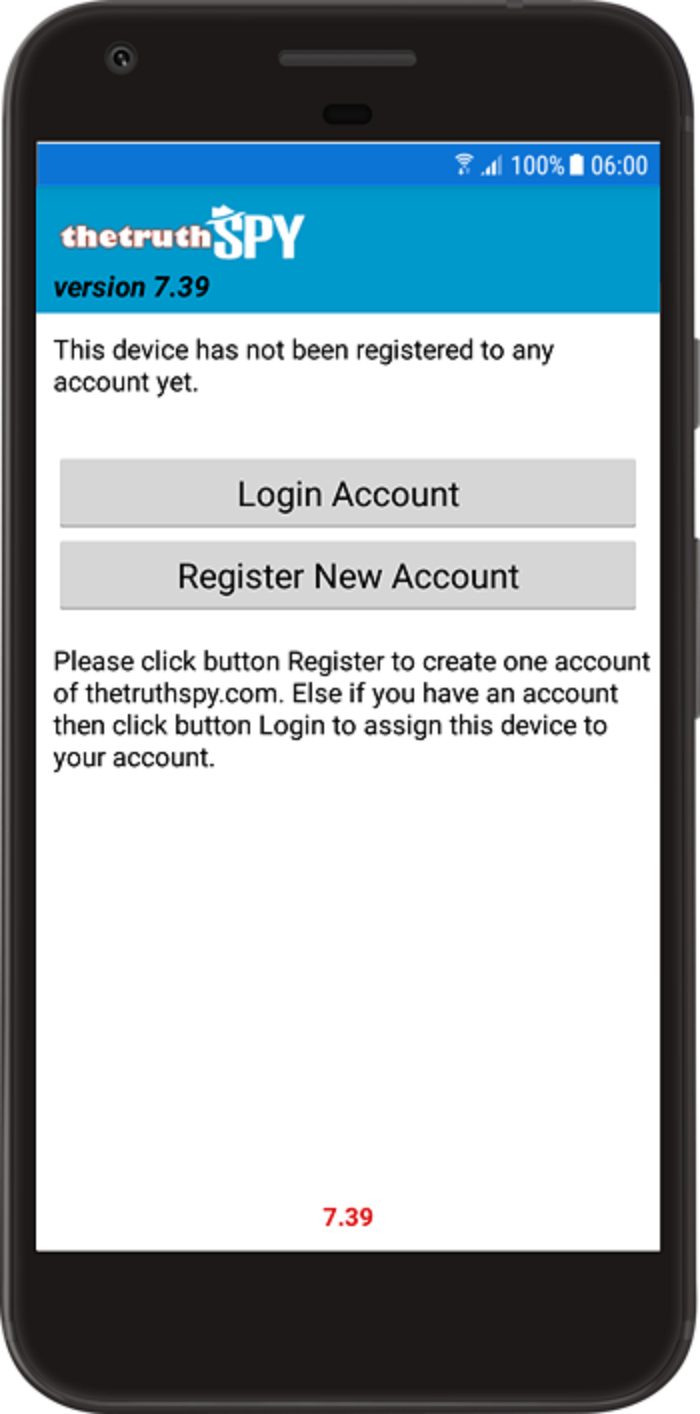
Task: Choose Register New Account
Action: pyautogui.click(x=347, y=575)
